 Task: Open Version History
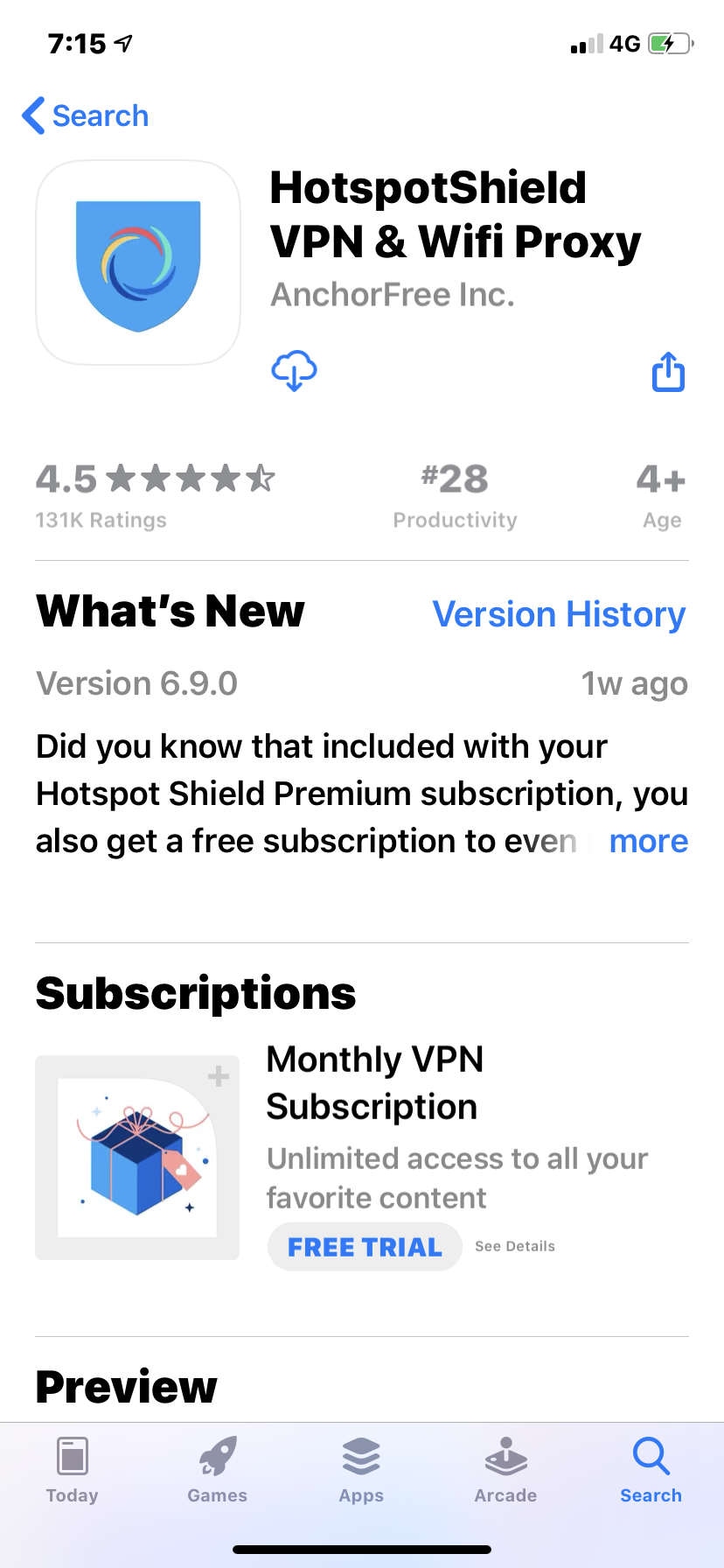pyautogui.click(x=559, y=614)
